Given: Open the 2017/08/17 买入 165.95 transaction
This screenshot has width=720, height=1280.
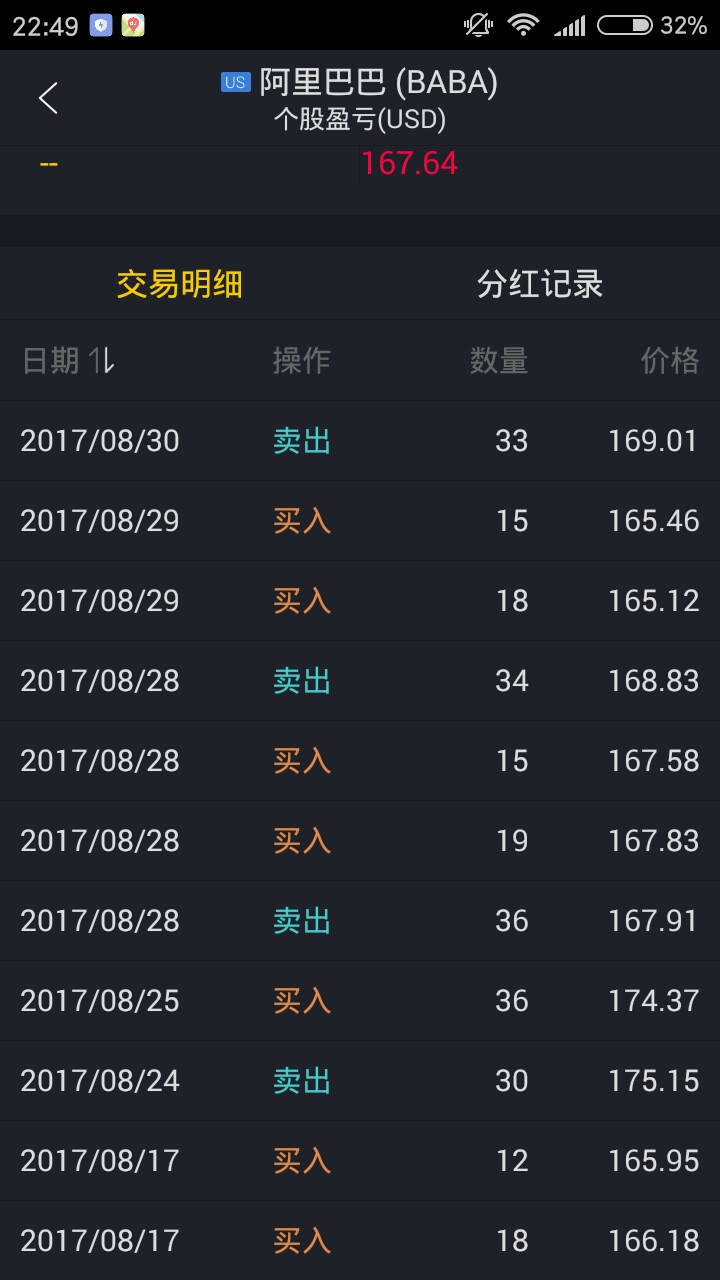Looking at the screenshot, I should point(360,1161).
